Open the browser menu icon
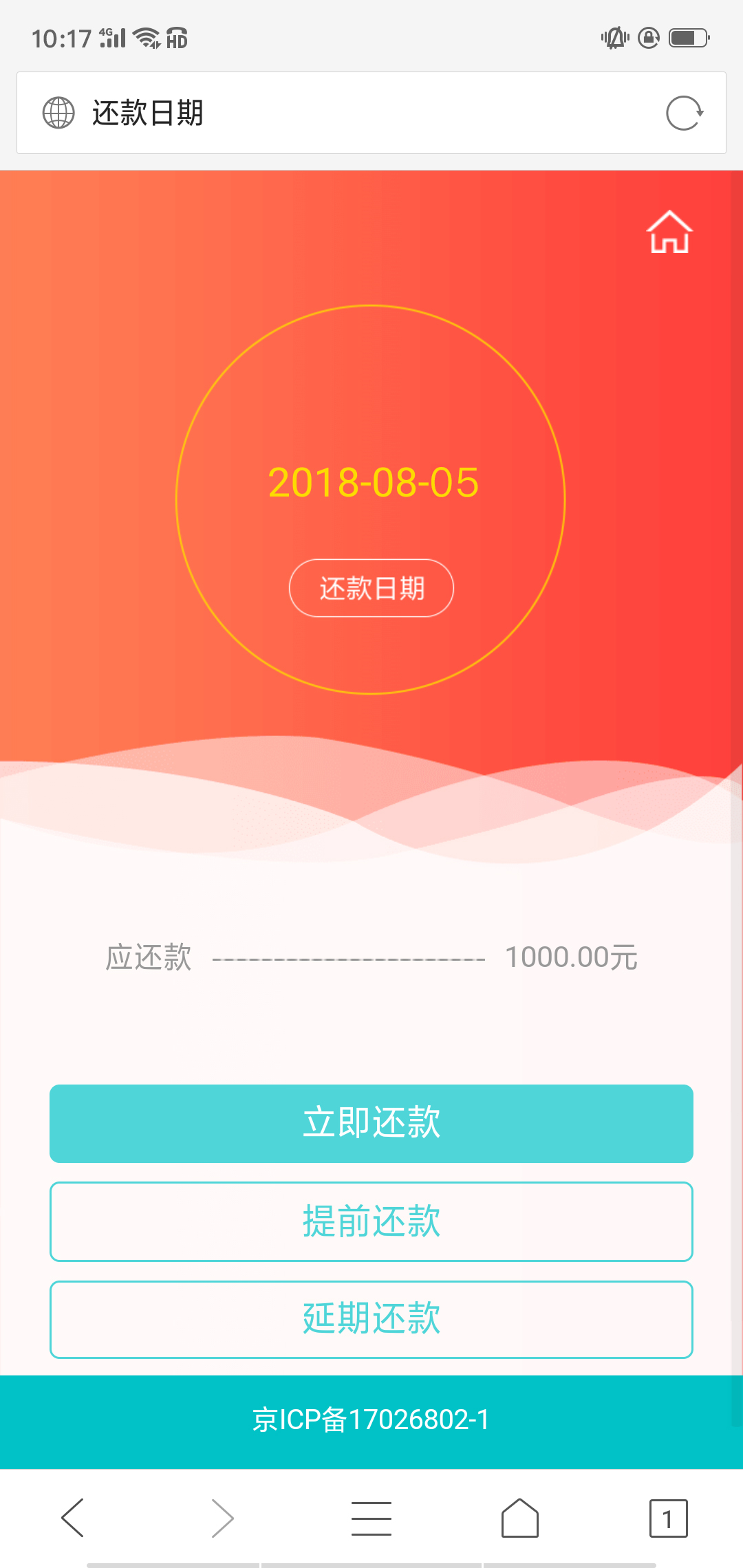 371,1518
